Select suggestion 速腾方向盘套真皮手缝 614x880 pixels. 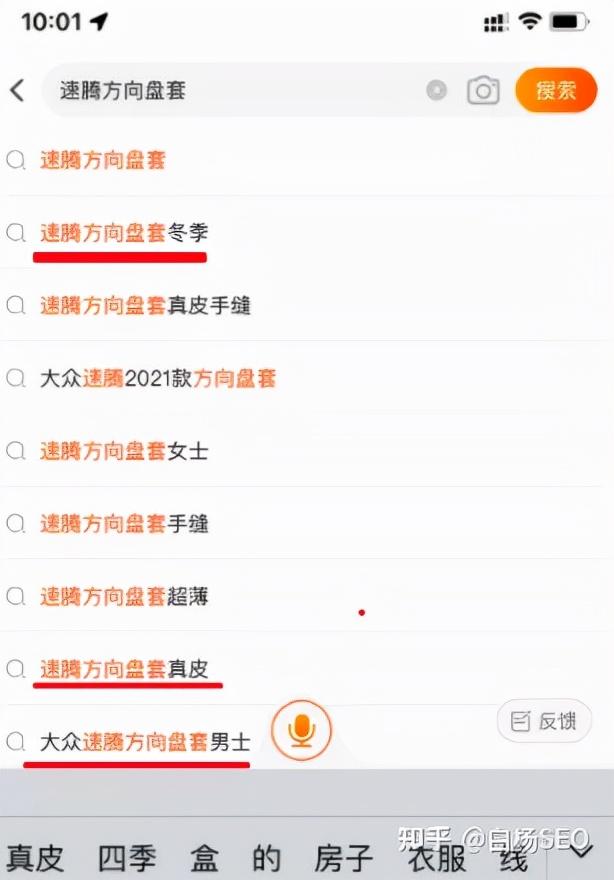pos(145,305)
